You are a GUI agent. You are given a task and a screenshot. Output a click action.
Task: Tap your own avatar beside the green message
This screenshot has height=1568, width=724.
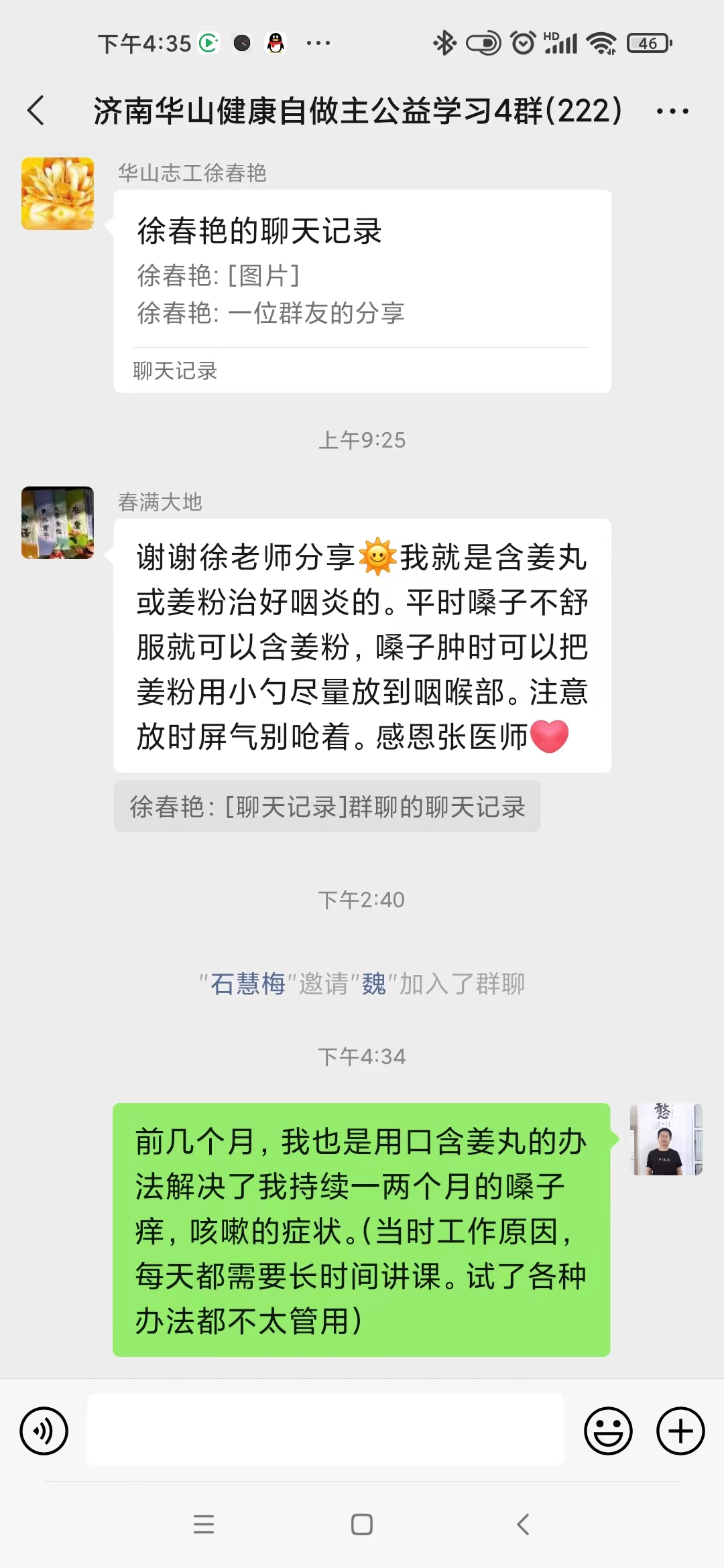coord(666,1139)
